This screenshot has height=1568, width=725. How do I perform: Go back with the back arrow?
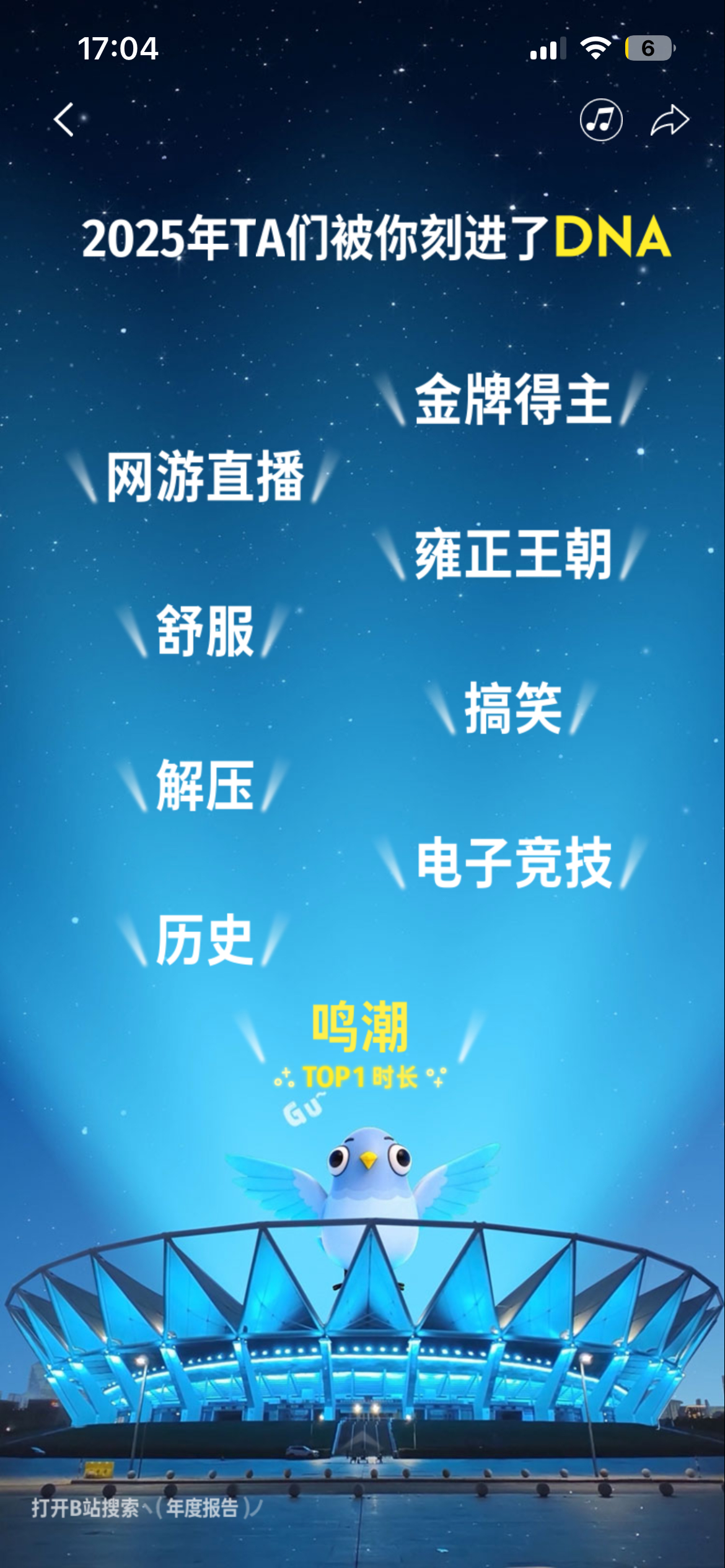pyautogui.click(x=64, y=120)
